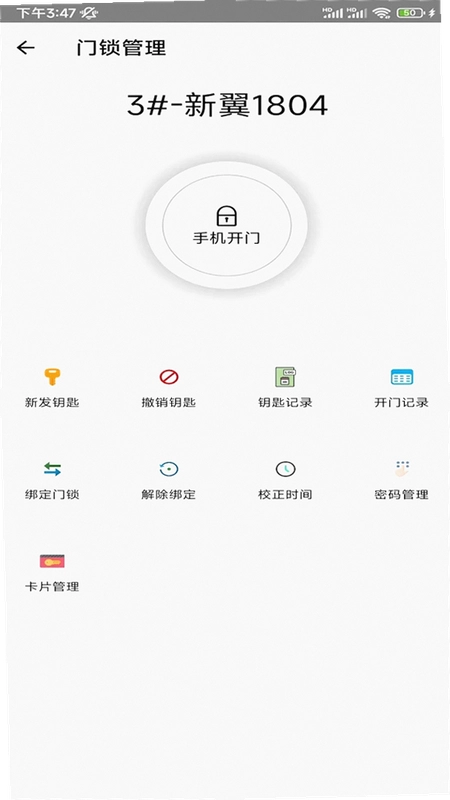Select 校正时间 to correct the time

click(x=285, y=480)
